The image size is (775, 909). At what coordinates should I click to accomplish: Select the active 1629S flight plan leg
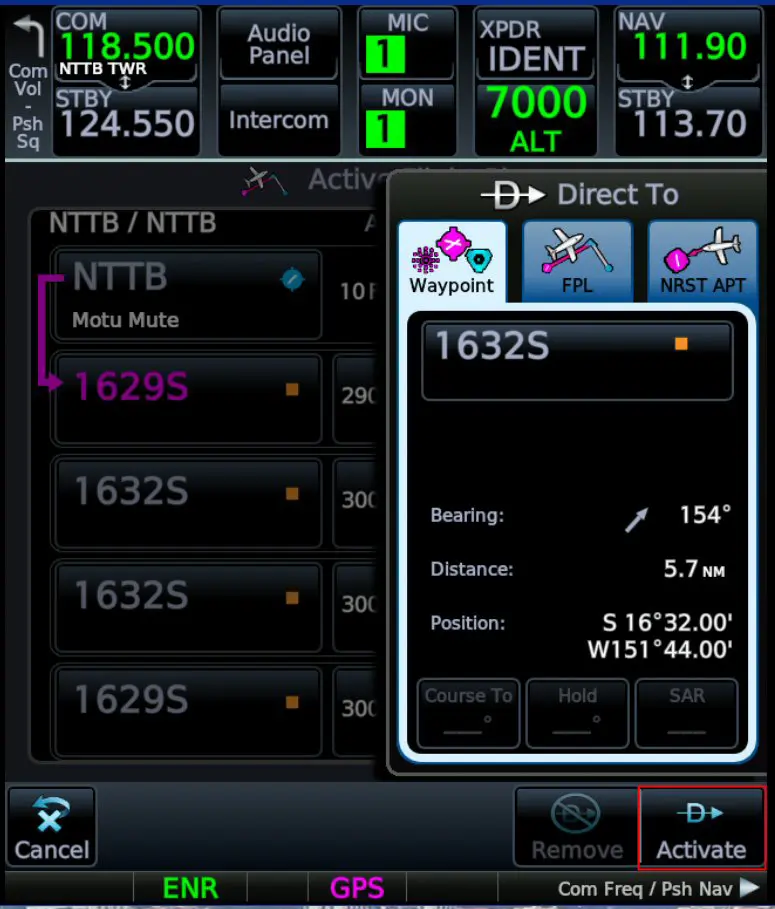click(x=188, y=398)
